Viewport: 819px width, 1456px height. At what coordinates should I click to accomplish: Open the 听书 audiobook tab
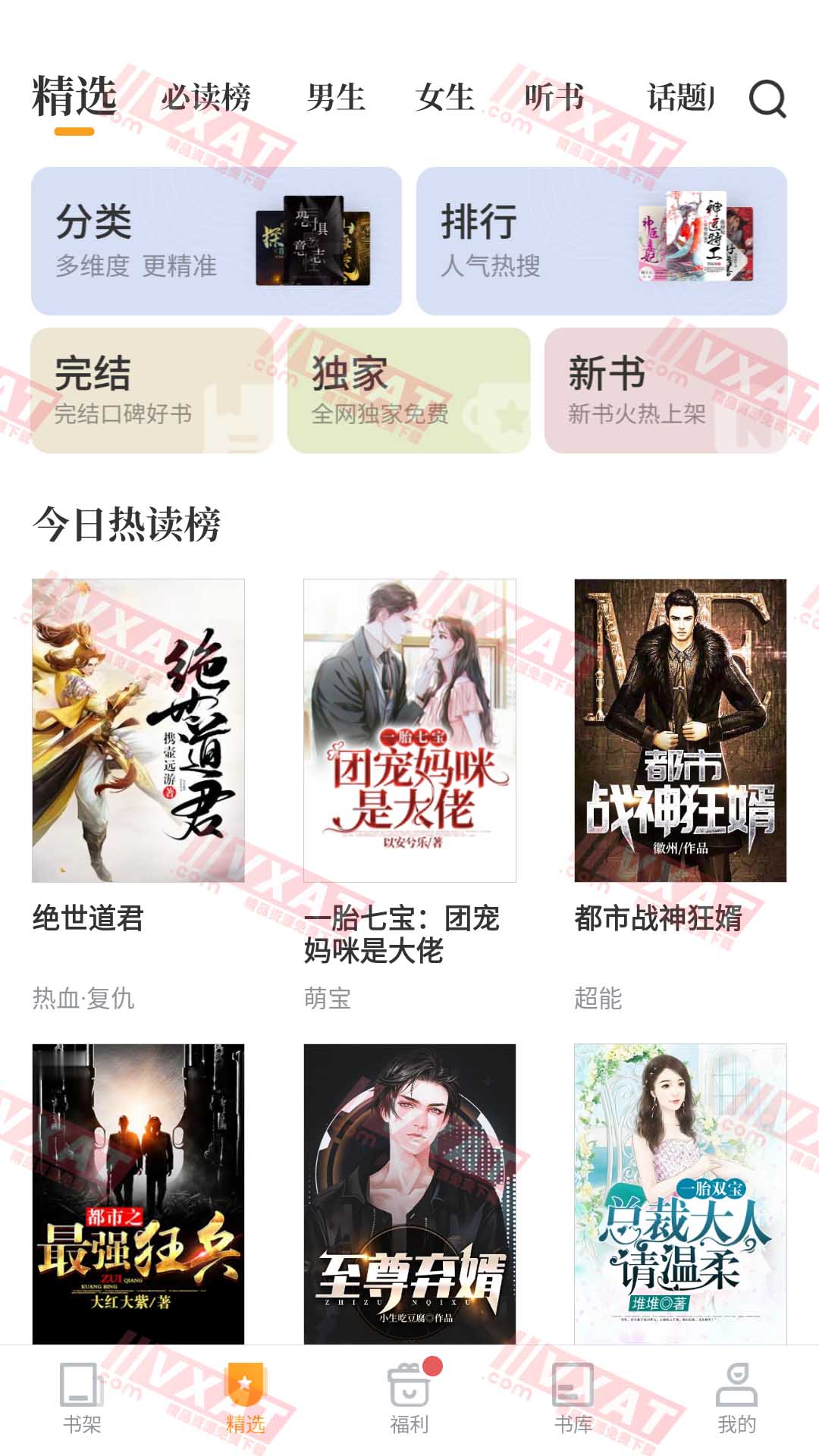click(553, 97)
